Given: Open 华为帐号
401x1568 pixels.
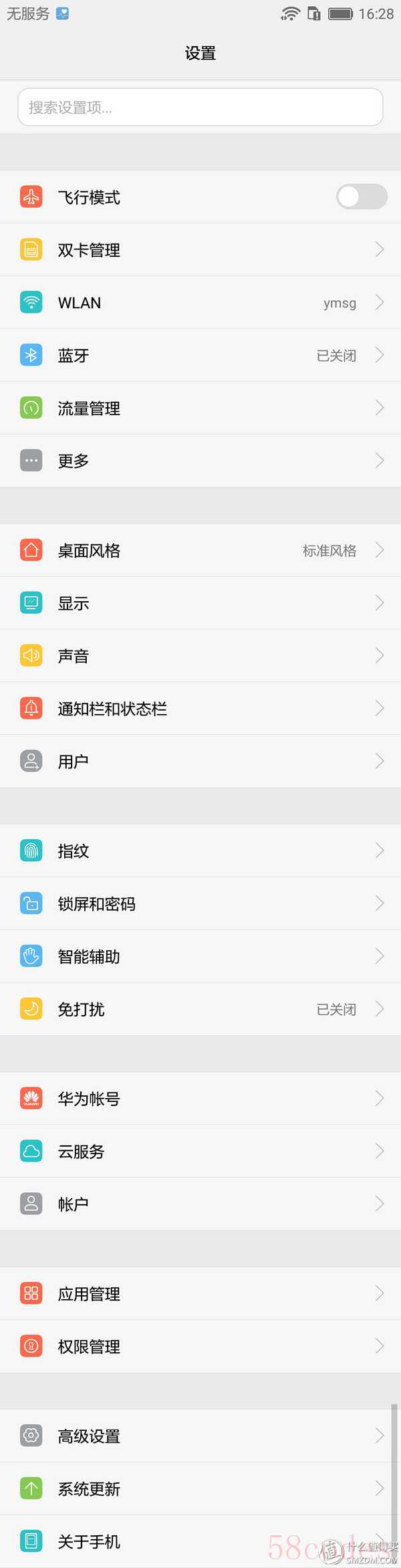Looking at the screenshot, I should tap(200, 1099).
